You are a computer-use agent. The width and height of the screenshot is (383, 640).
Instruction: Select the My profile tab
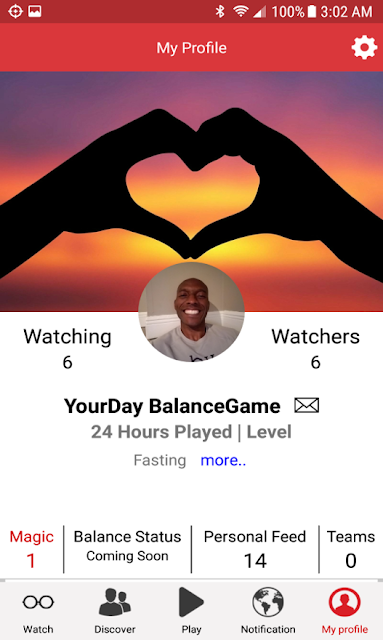pyautogui.click(x=345, y=611)
